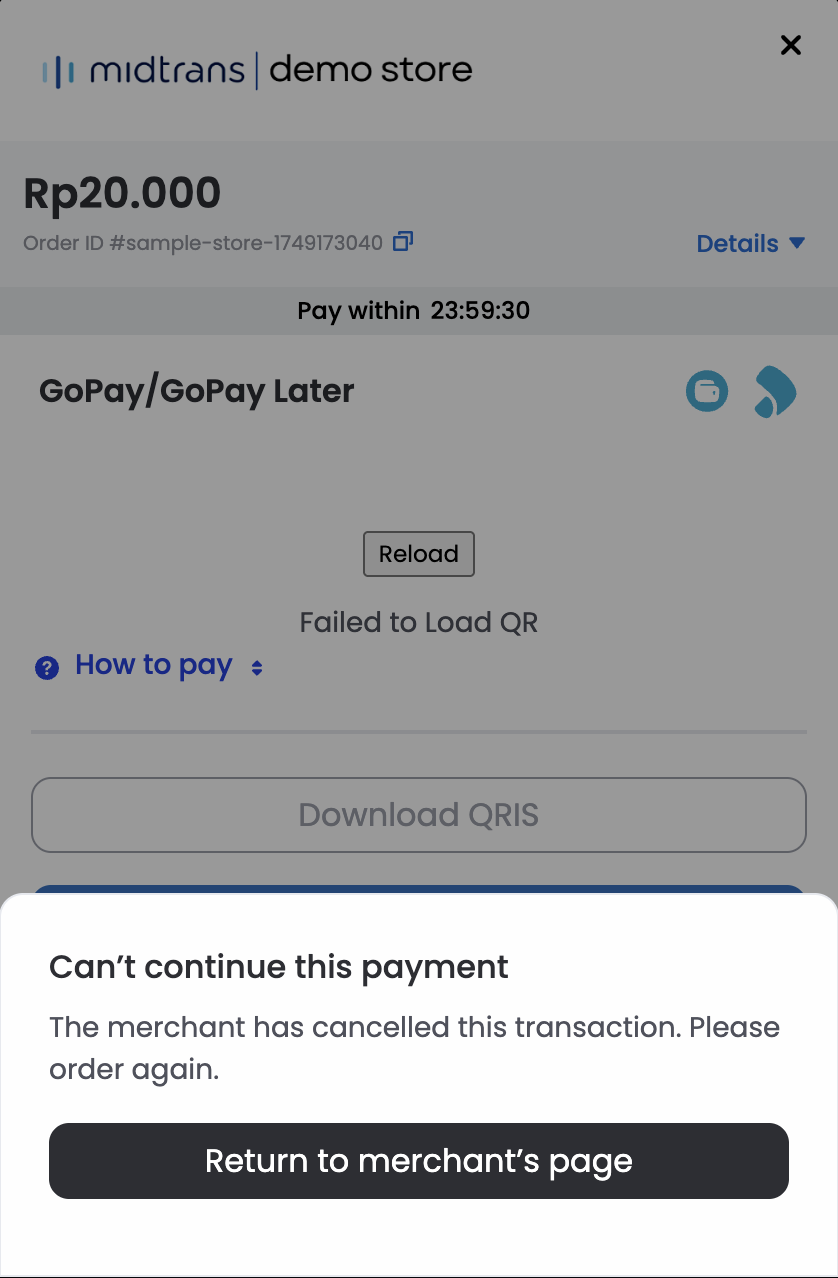The width and height of the screenshot is (838, 1278).
Task: Download the QRIS code
Action: [x=418, y=815]
